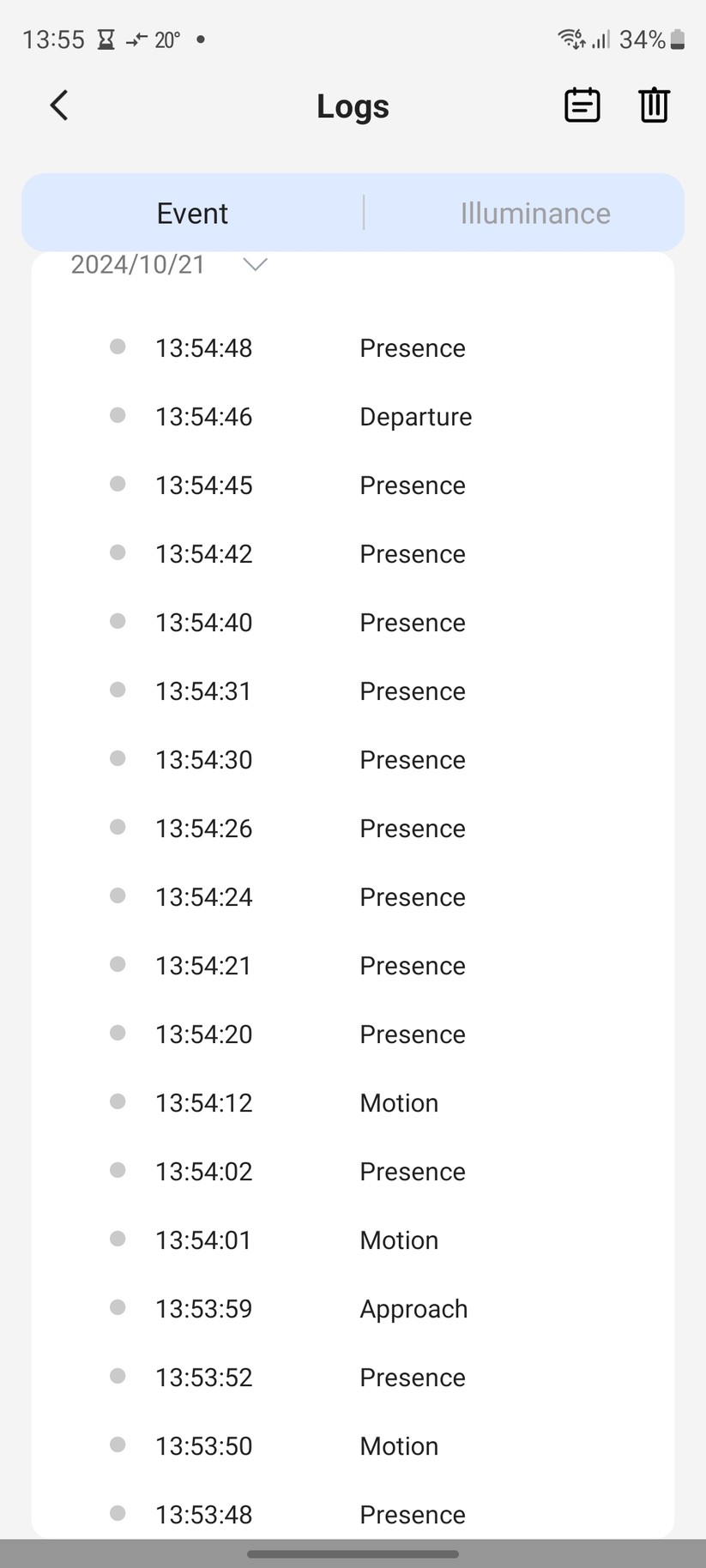The image size is (706, 1568).
Task: Select the Event tab
Action: (192, 213)
